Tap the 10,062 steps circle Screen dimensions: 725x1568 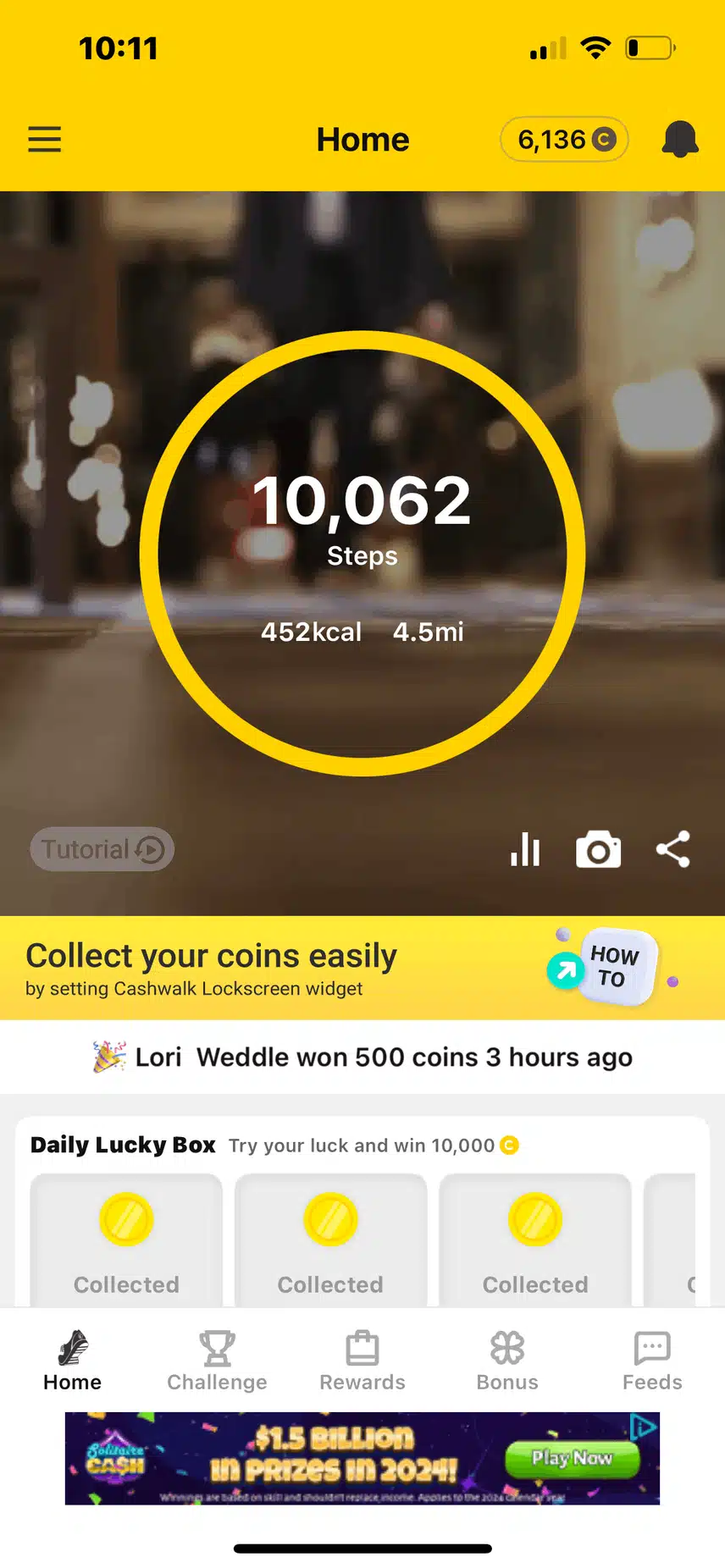pos(362,553)
